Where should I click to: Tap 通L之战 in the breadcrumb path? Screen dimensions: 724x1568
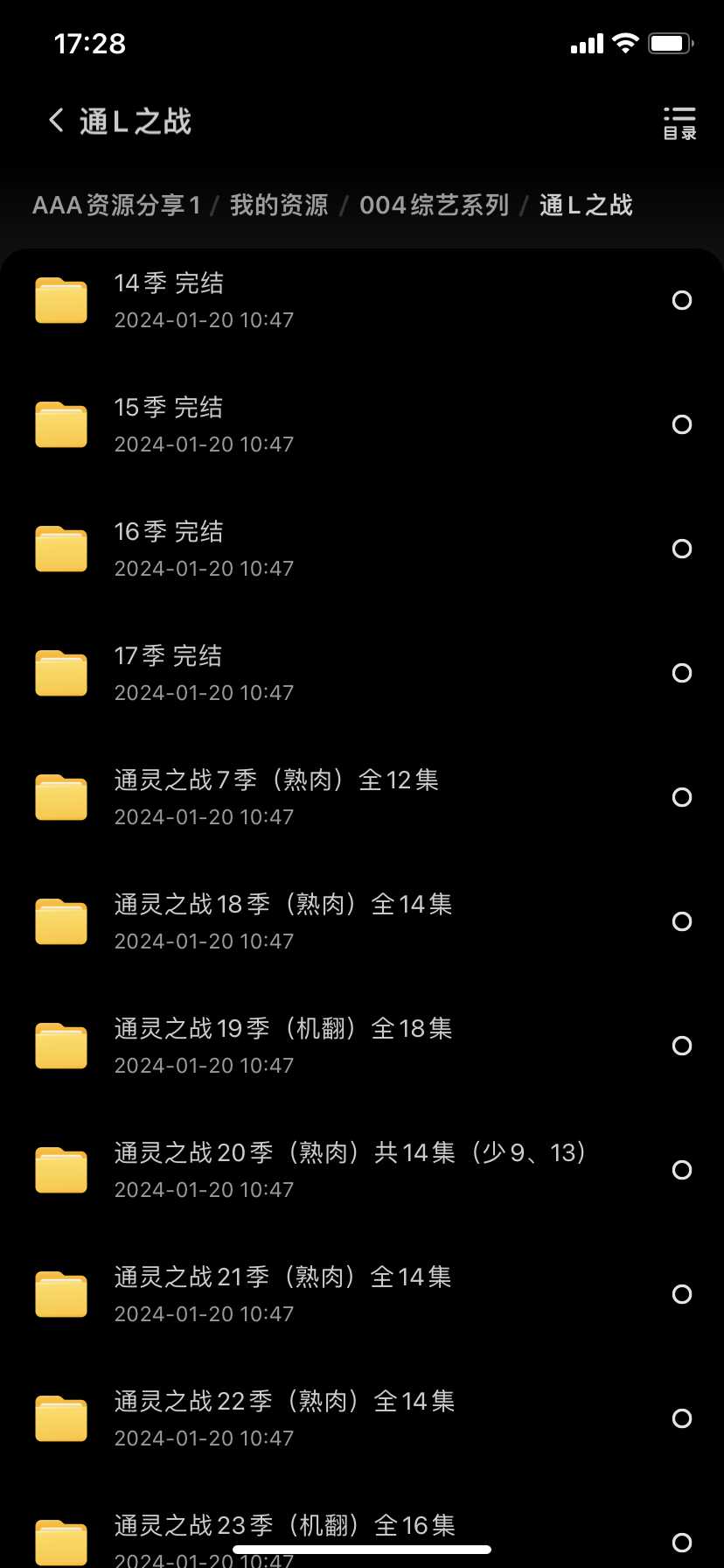click(585, 204)
